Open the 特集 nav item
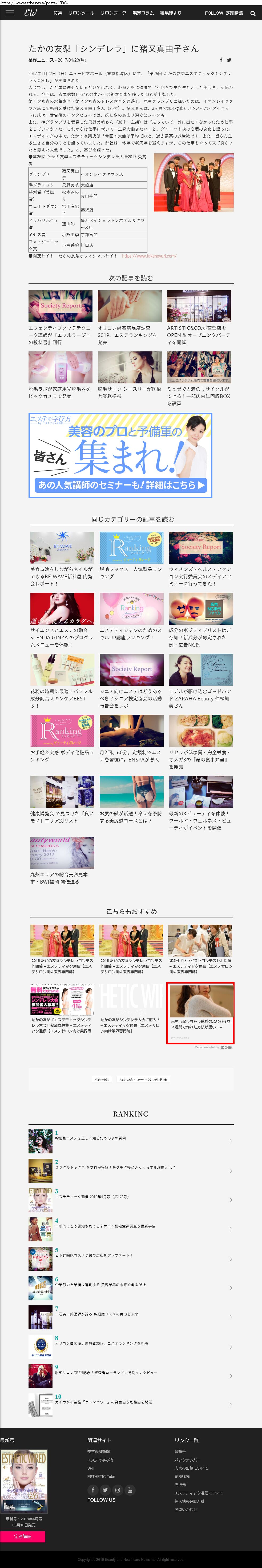 (58, 13)
